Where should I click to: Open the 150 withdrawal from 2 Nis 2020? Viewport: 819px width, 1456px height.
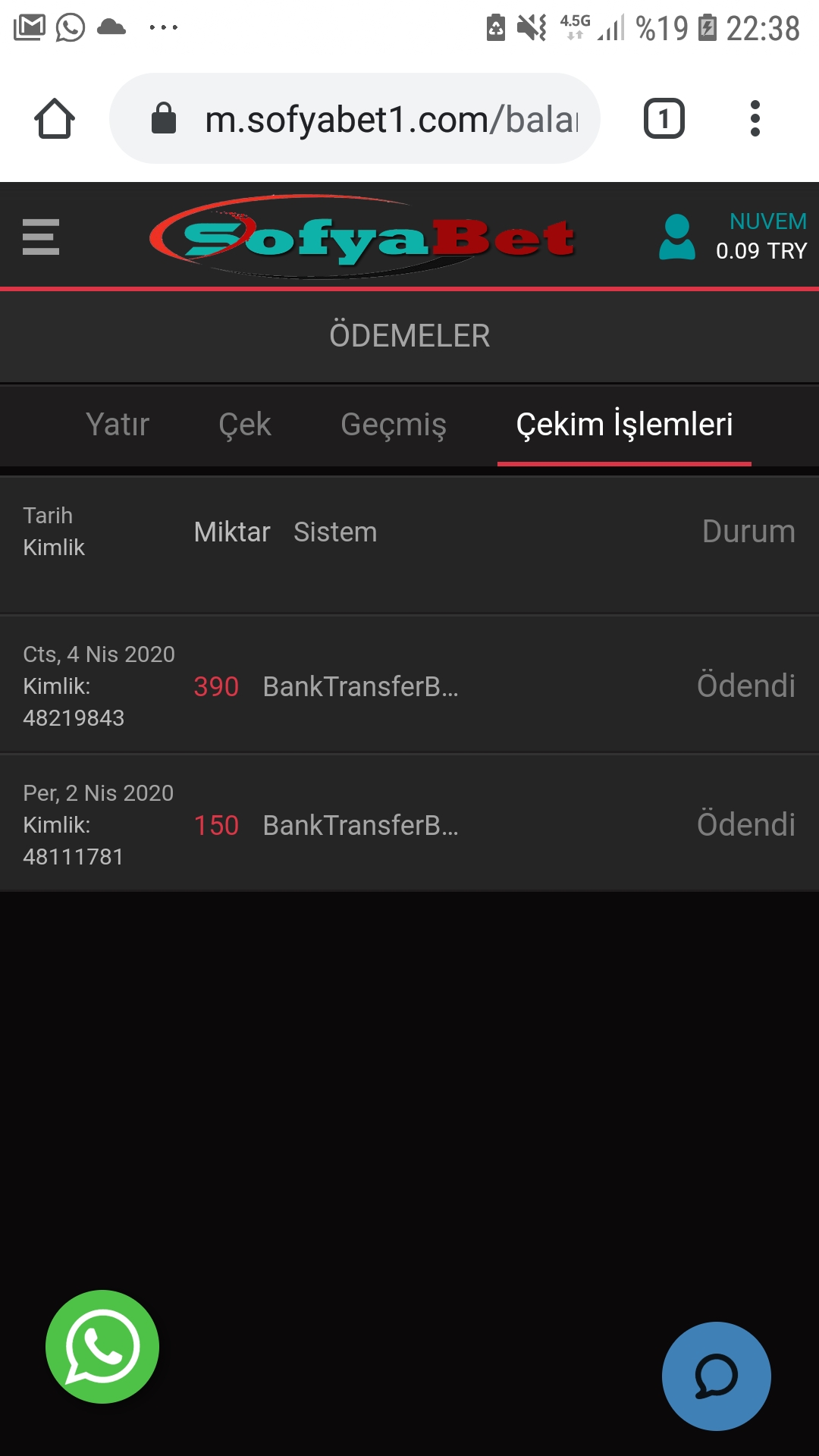409,824
